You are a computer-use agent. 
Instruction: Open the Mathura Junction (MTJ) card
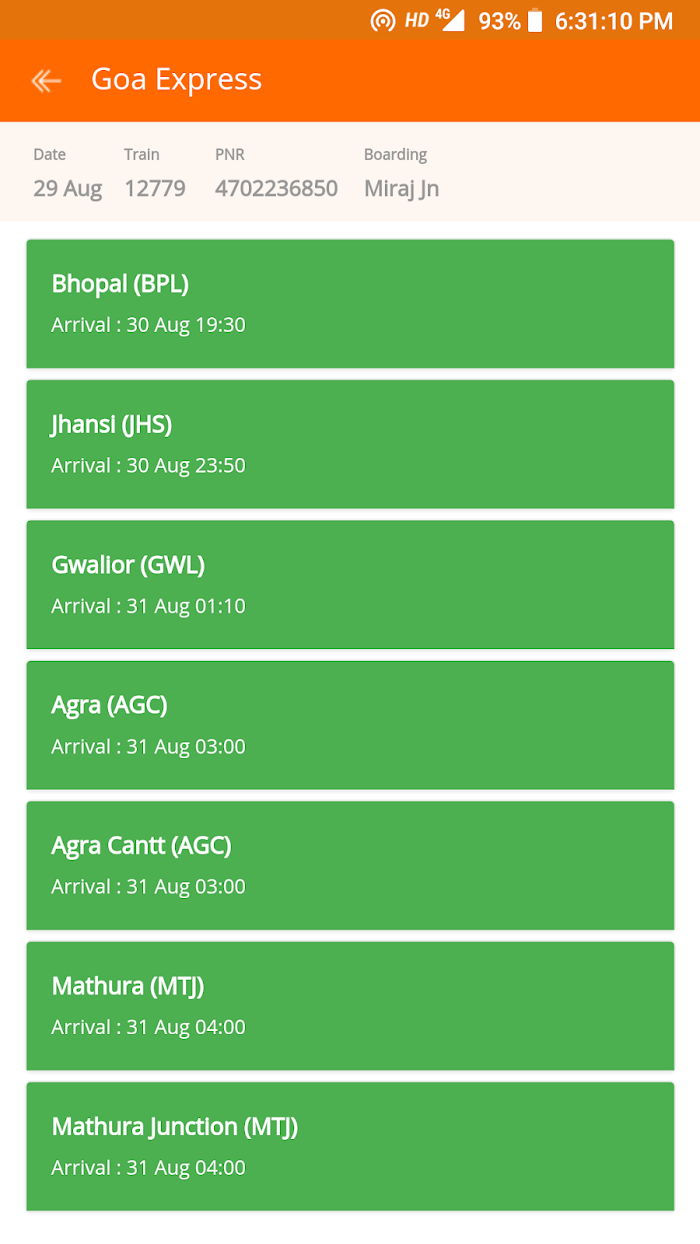click(x=350, y=1147)
